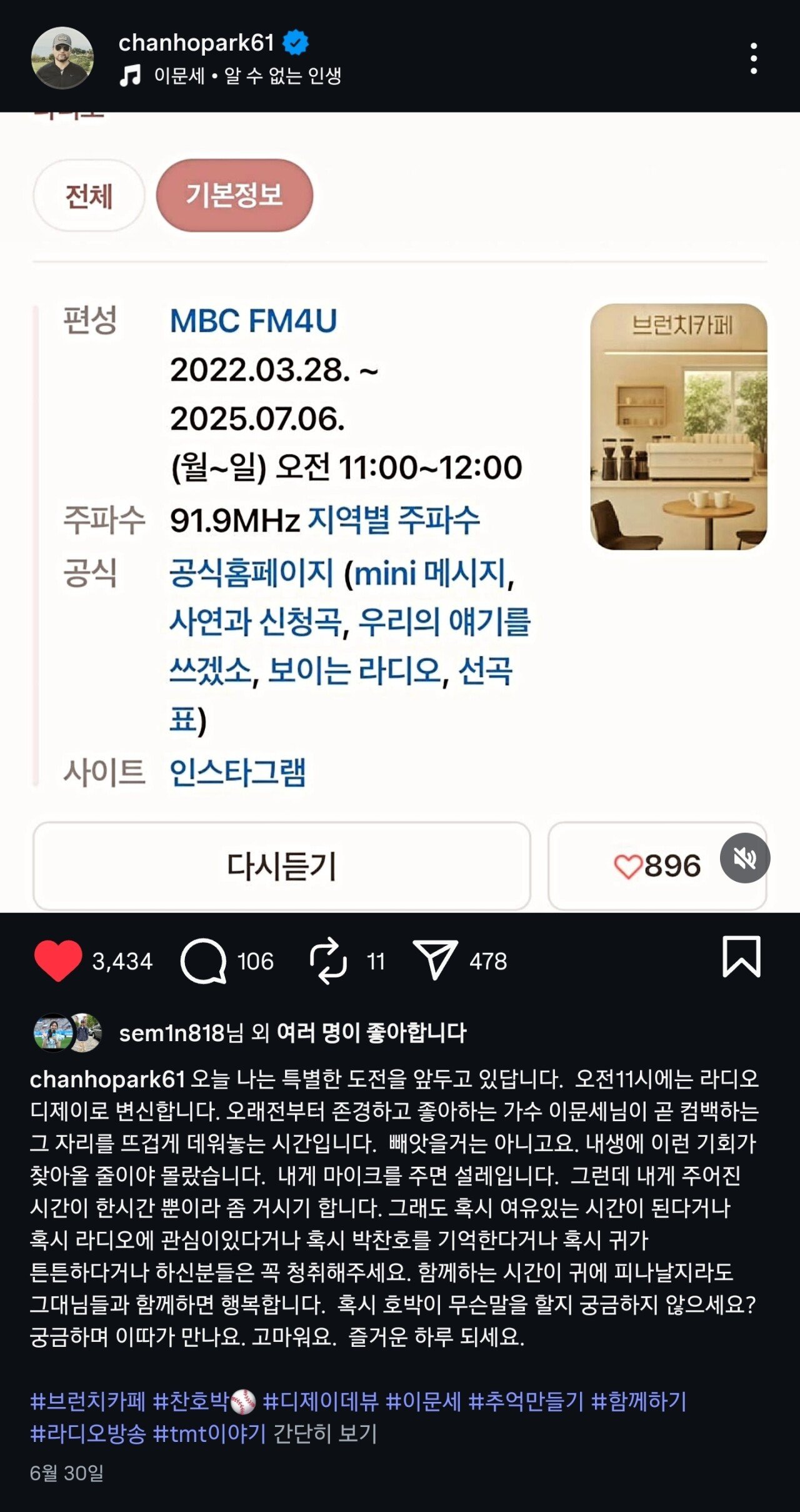800x1512 pixels.
Task: Open the #디제이데뷰 hashtag
Action: [321, 1401]
